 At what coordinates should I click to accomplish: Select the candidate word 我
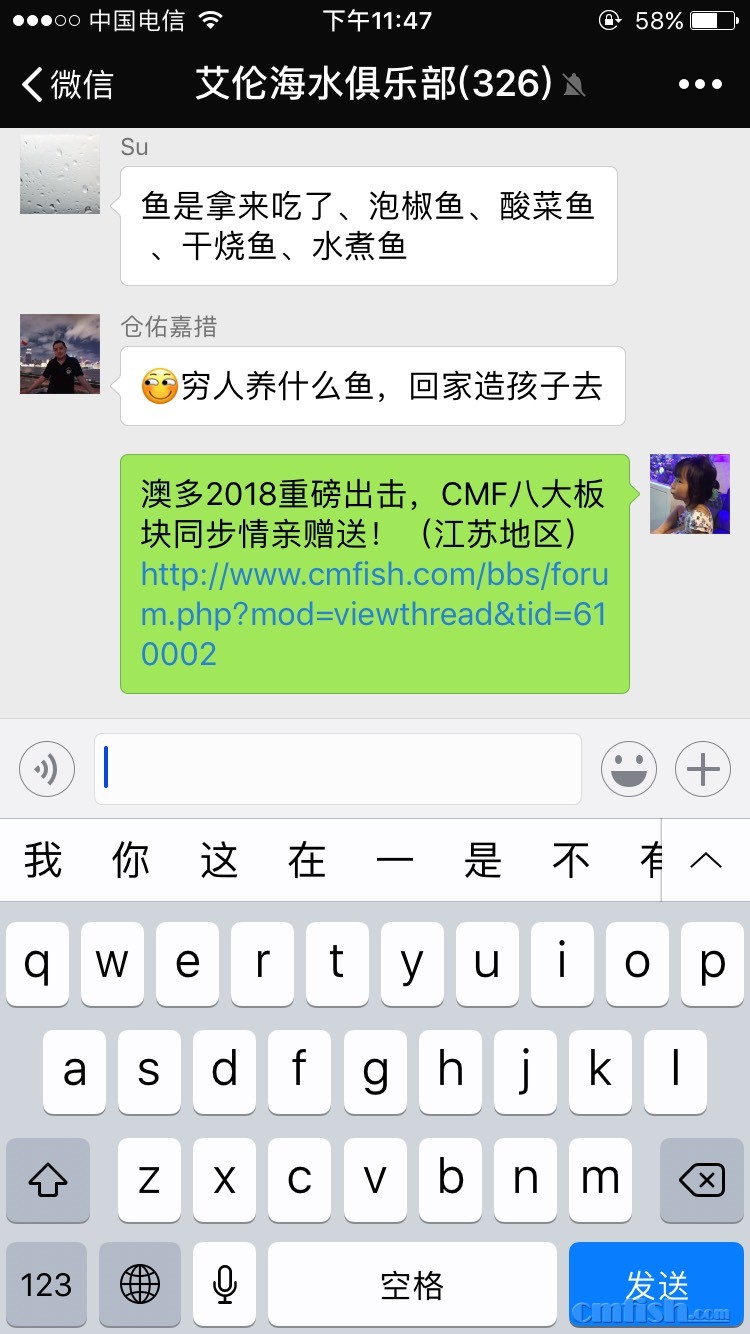tap(43, 860)
